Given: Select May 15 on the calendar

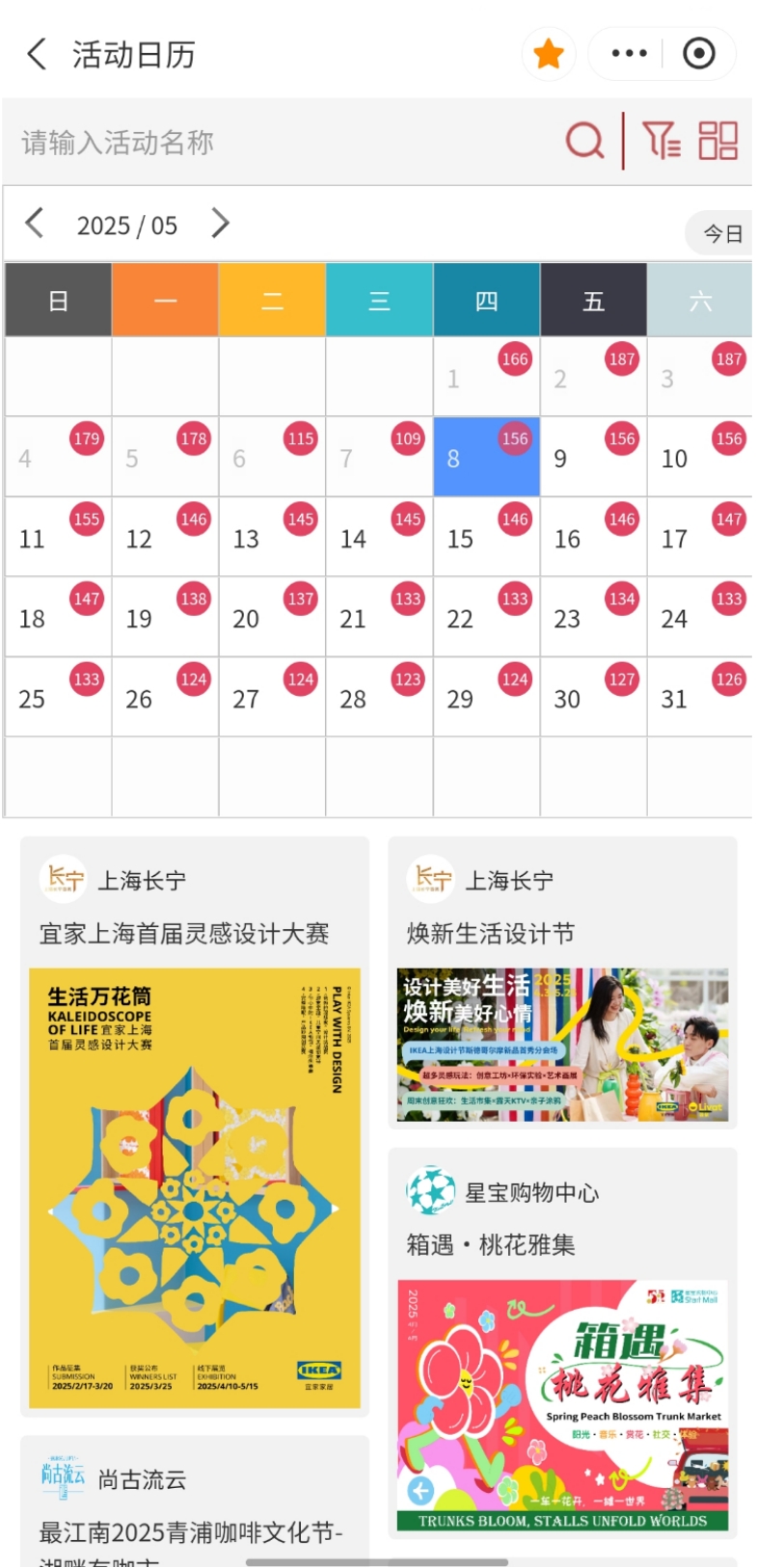Looking at the screenshot, I should (486, 538).
